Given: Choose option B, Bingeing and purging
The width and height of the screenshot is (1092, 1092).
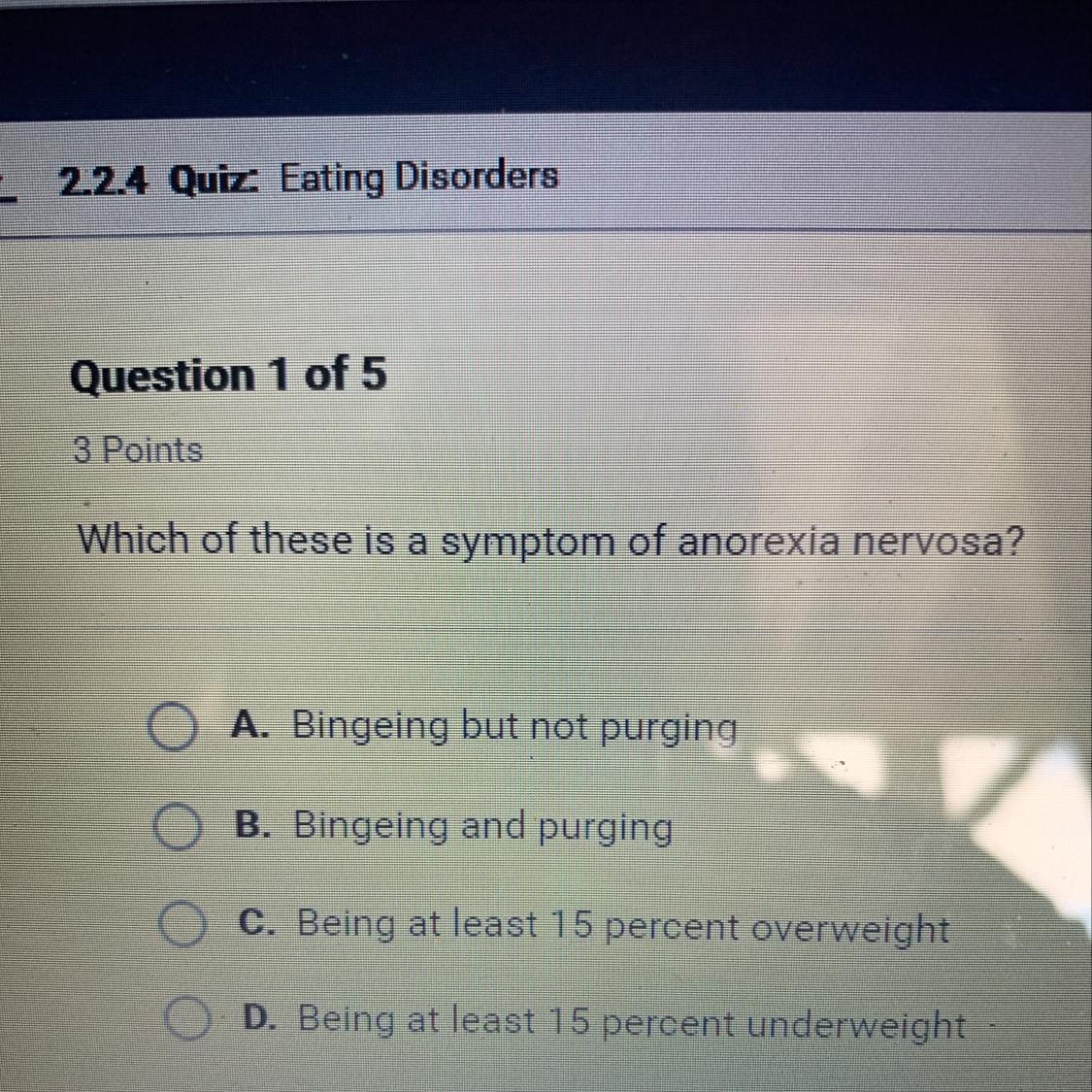Looking at the screenshot, I should 177,828.
